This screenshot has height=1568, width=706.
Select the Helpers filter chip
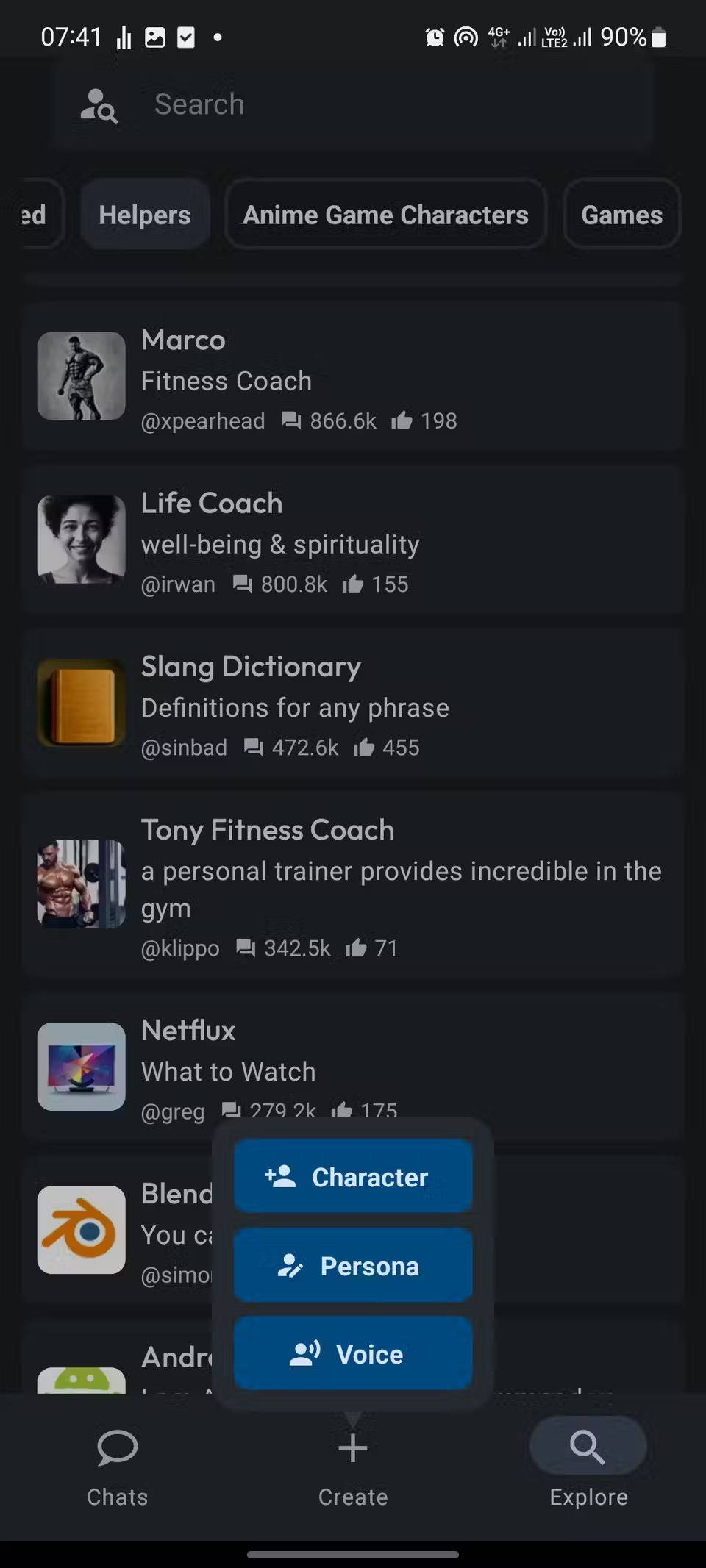[x=145, y=215]
